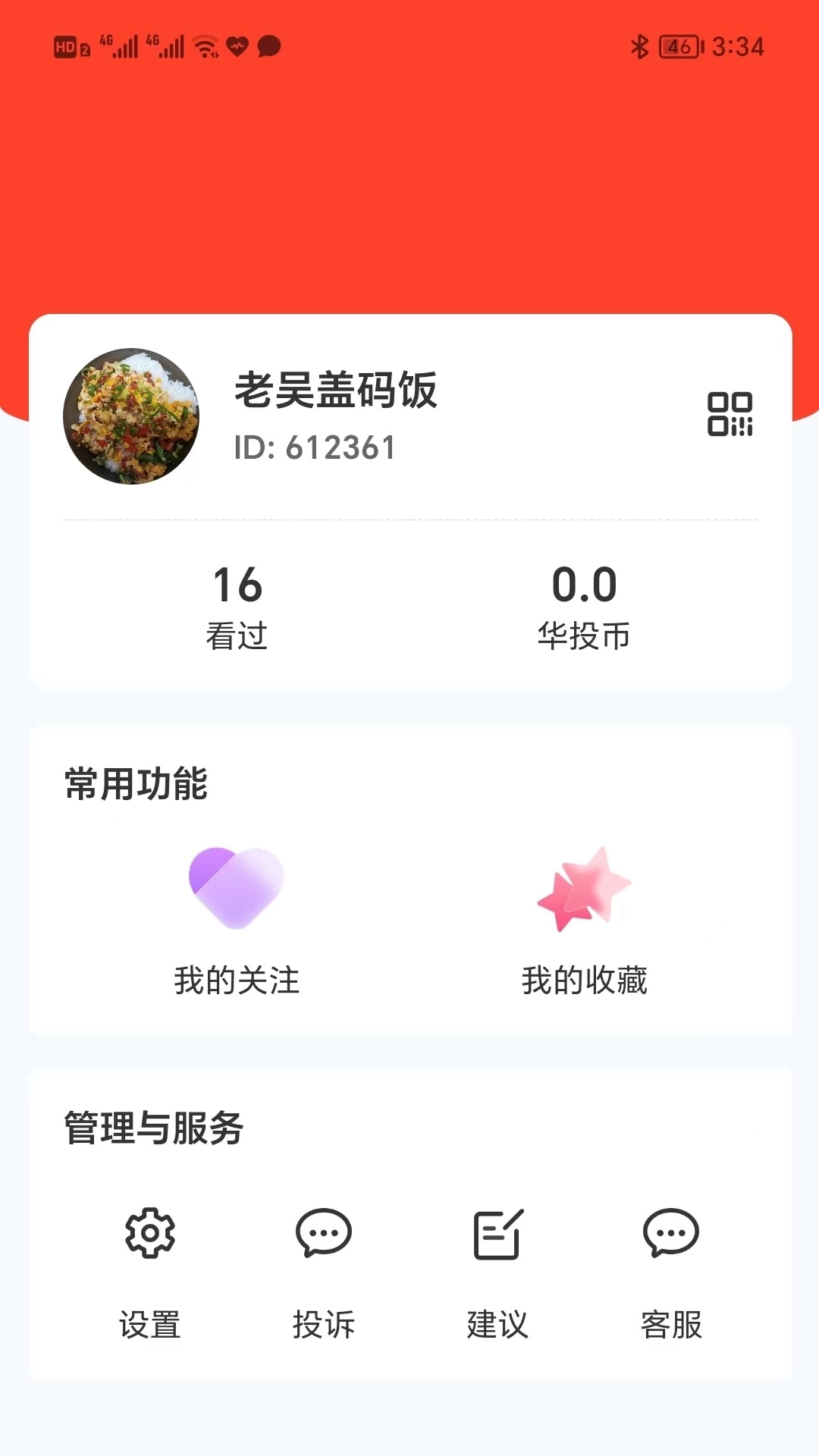Open the profile picture of rice dish
Viewport: 819px width, 1456px height.
point(130,416)
